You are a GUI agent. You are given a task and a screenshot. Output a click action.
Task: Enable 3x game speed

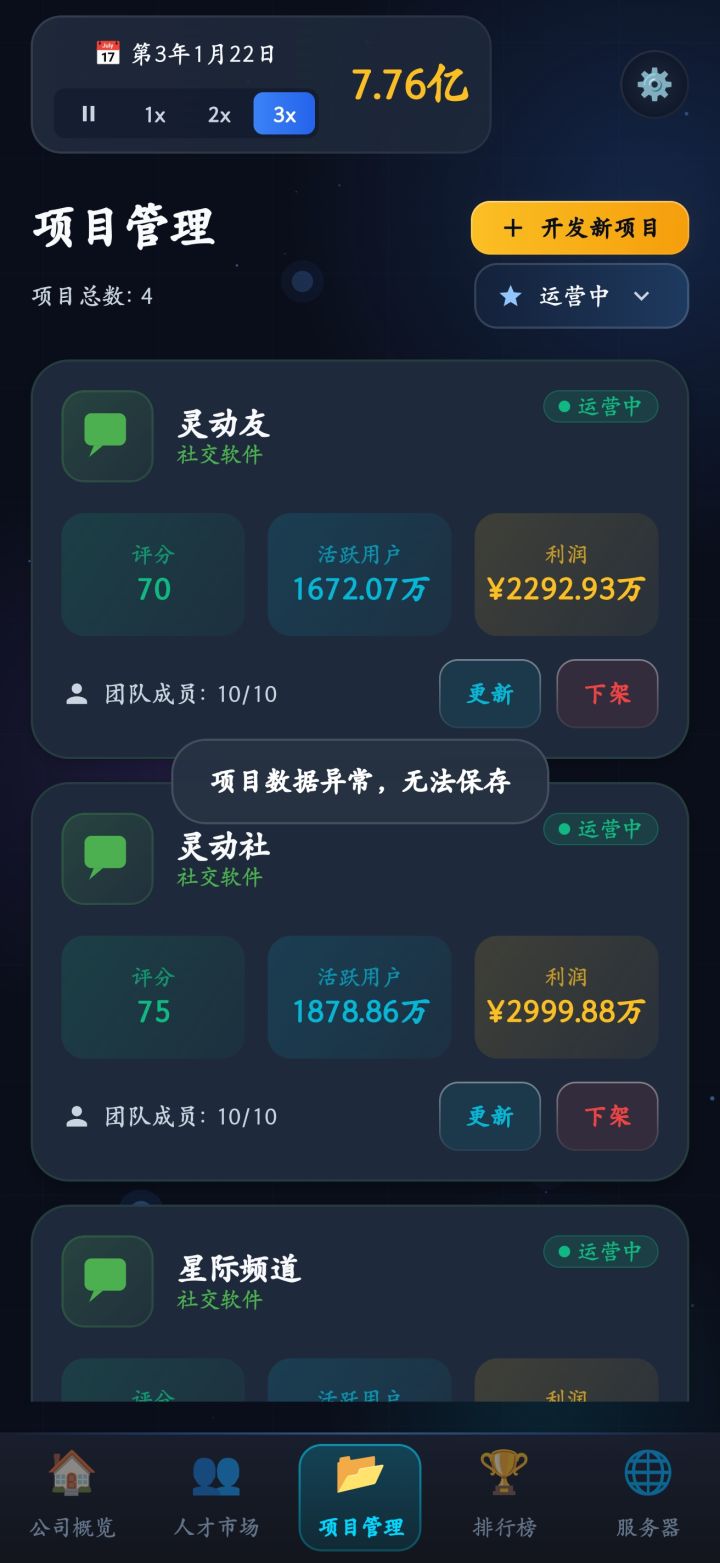click(283, 113)
